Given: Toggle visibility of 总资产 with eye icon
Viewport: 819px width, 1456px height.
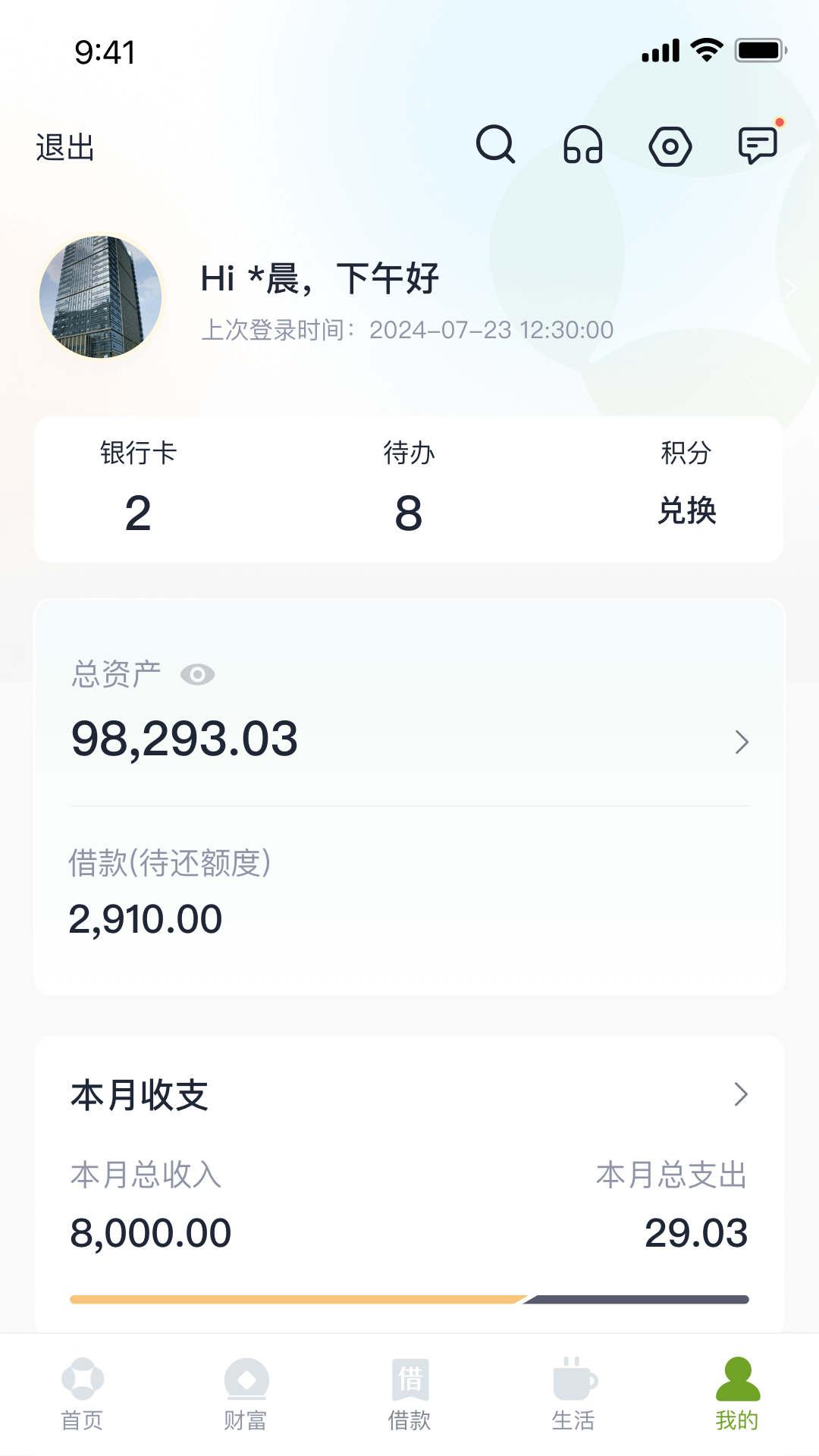Looking at the screenshot, I should pos(197,673).
